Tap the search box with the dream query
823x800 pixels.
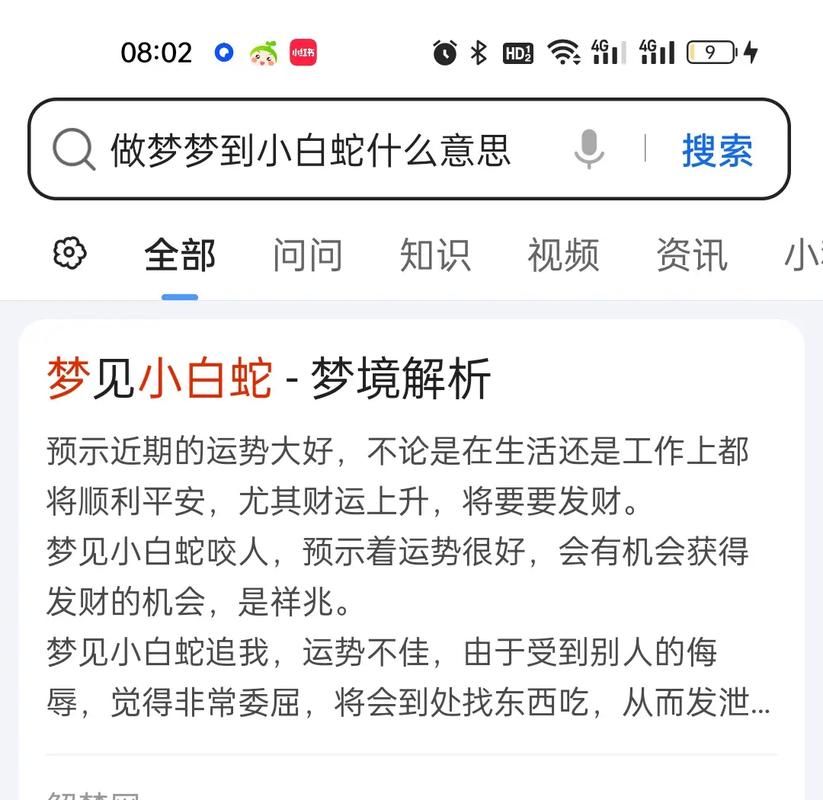point(310,150)
